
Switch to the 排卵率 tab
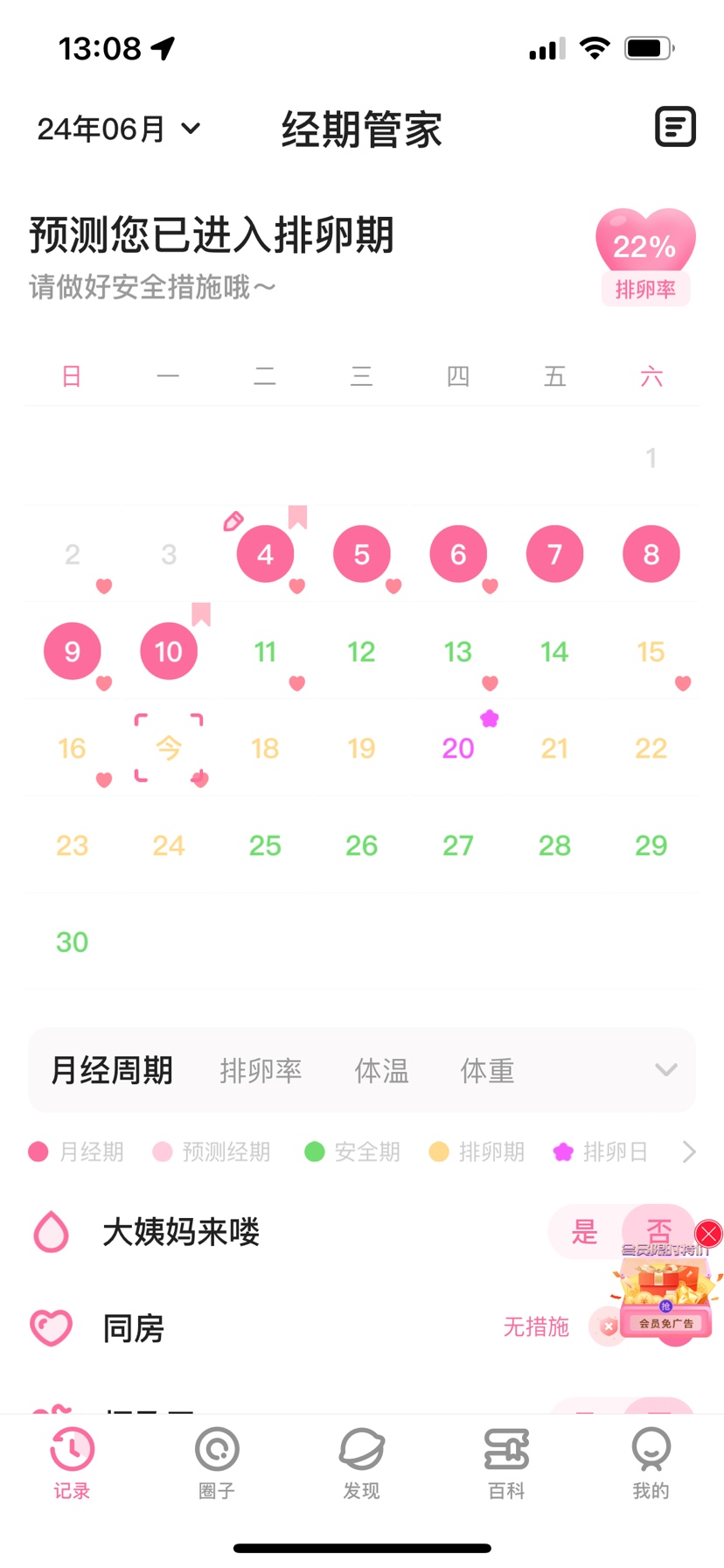click(261, 1070)
